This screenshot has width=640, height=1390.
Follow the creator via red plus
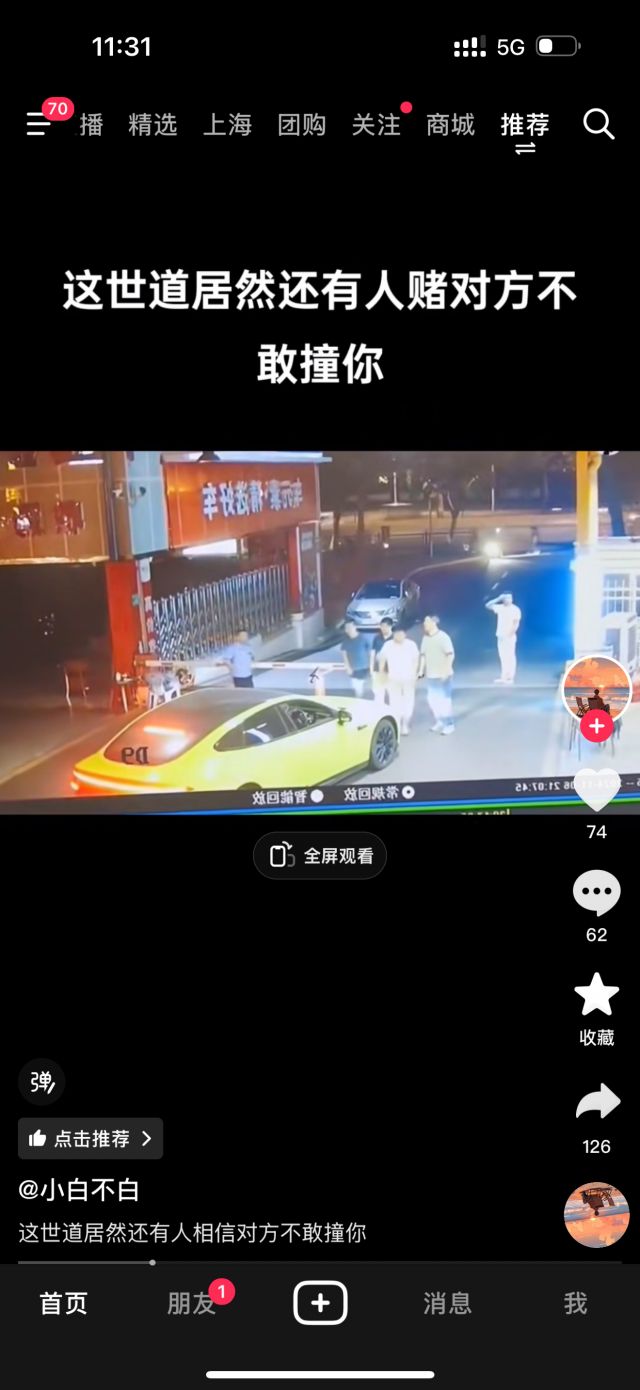(x=597, y=727)
